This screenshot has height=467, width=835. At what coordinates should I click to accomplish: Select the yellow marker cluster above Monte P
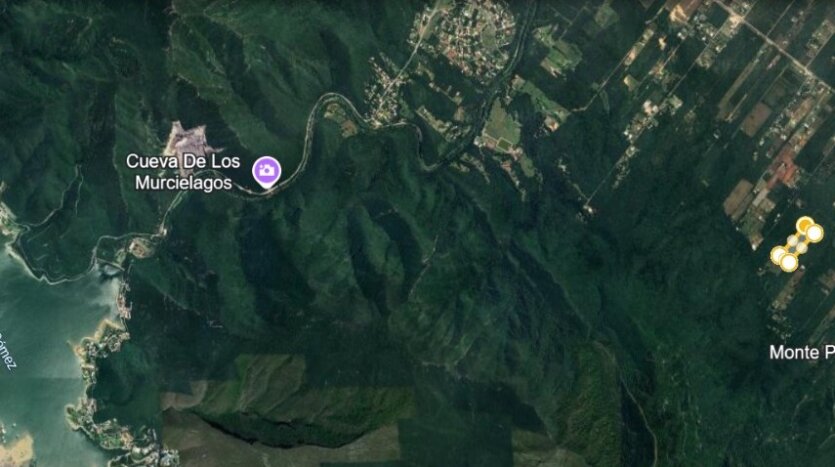[797, 244]
